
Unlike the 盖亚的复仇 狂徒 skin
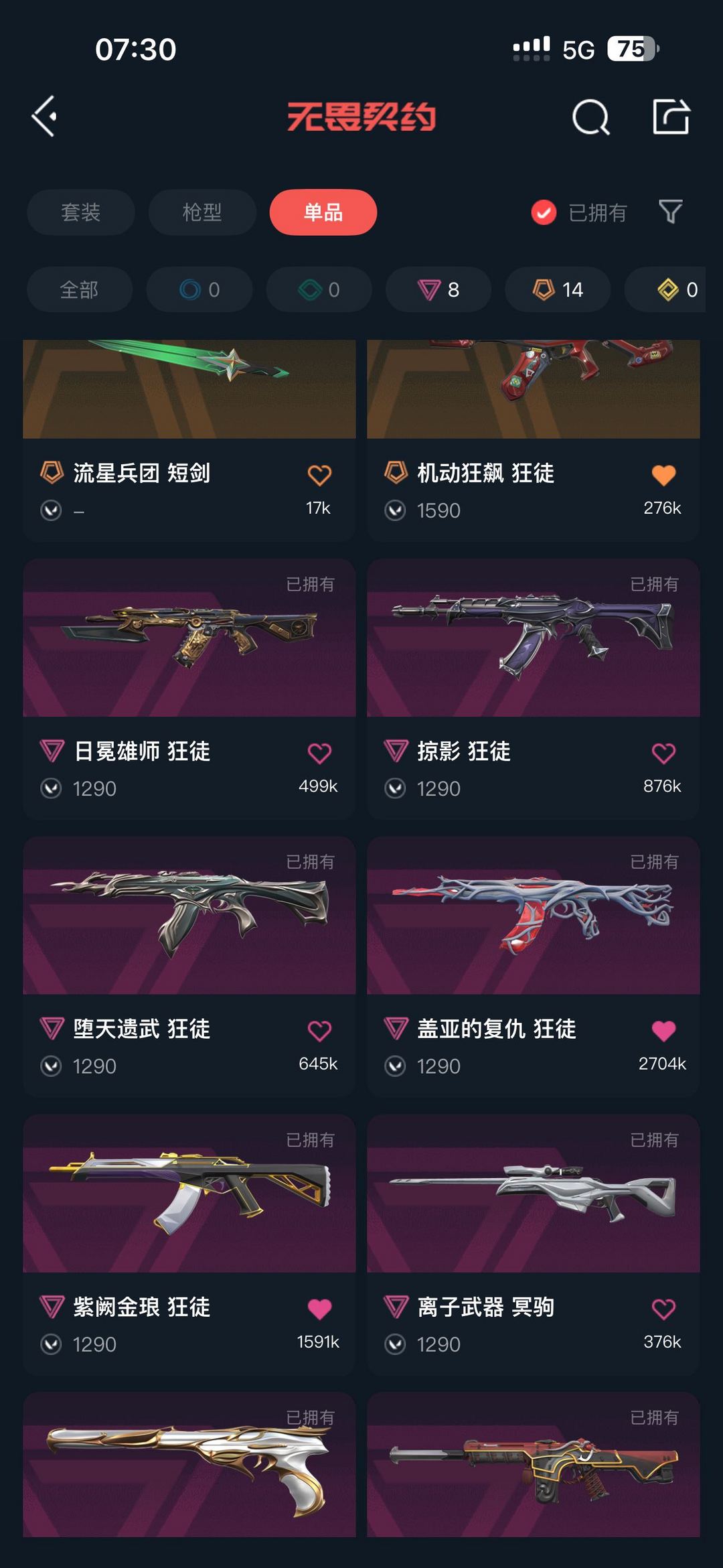coord(663,1030)
